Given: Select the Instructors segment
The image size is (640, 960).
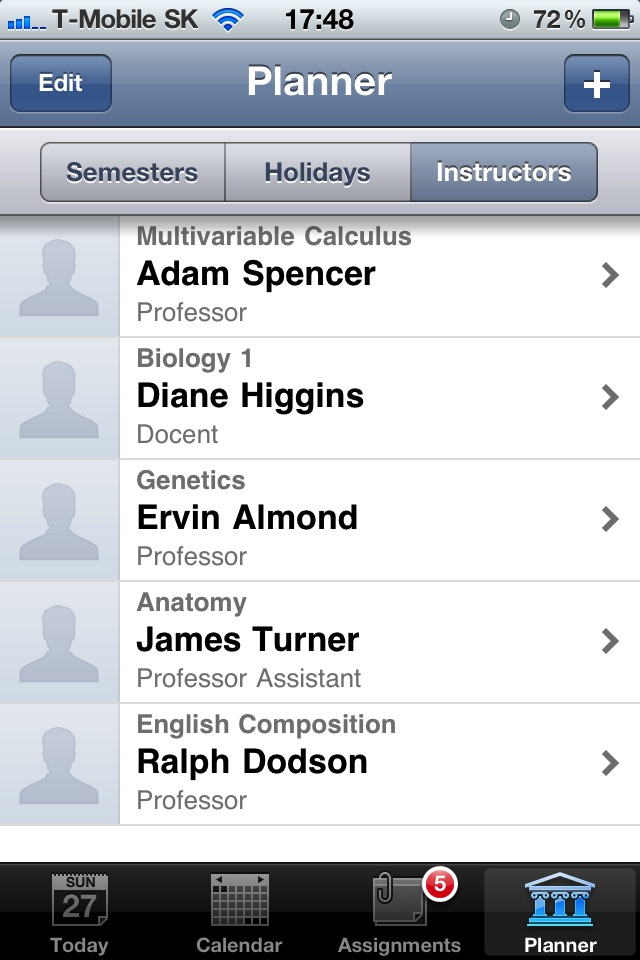Looking at the screenshot, I should point(503,172).
